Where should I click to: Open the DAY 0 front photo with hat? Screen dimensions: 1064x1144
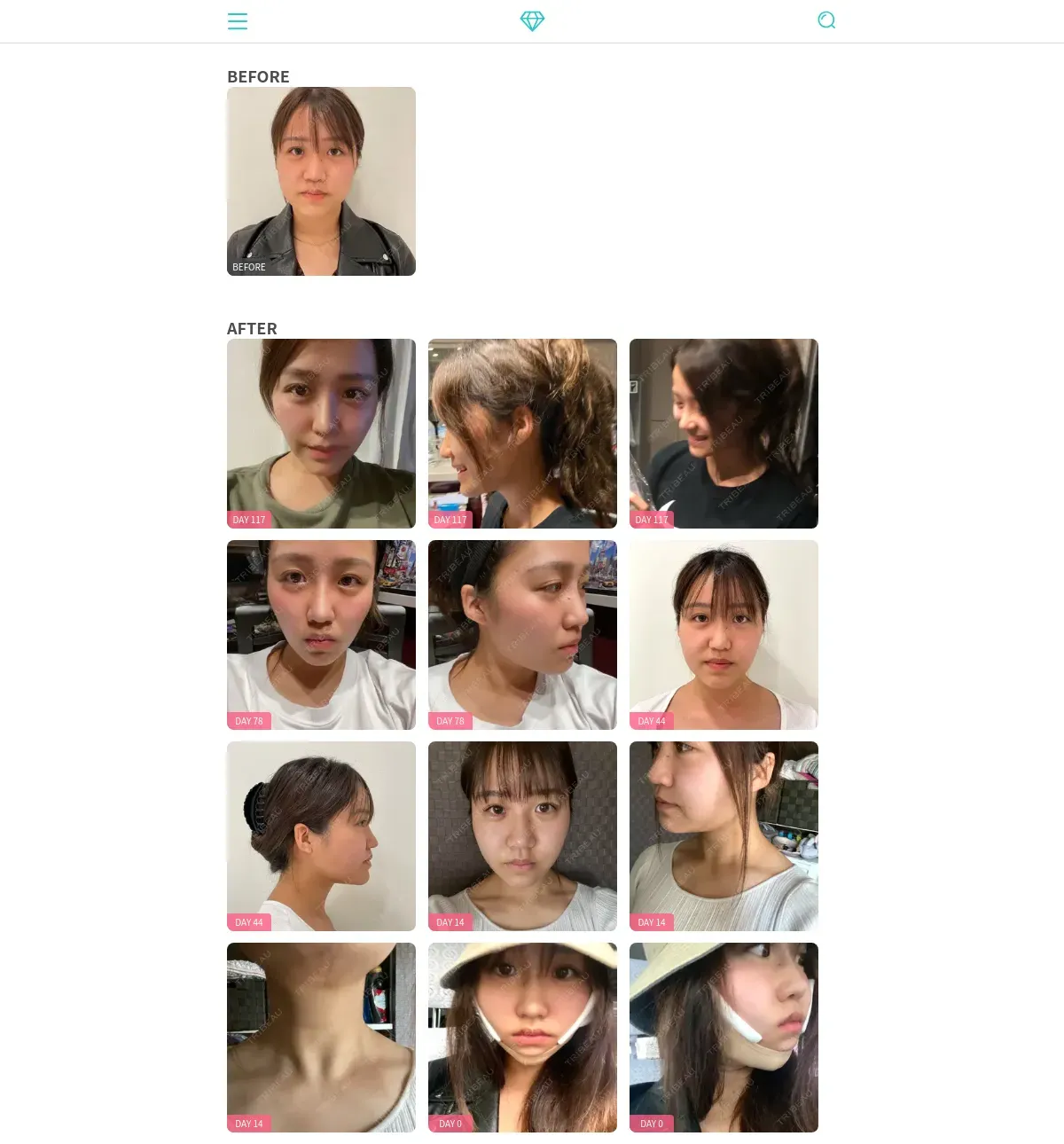pos(522,1038)
